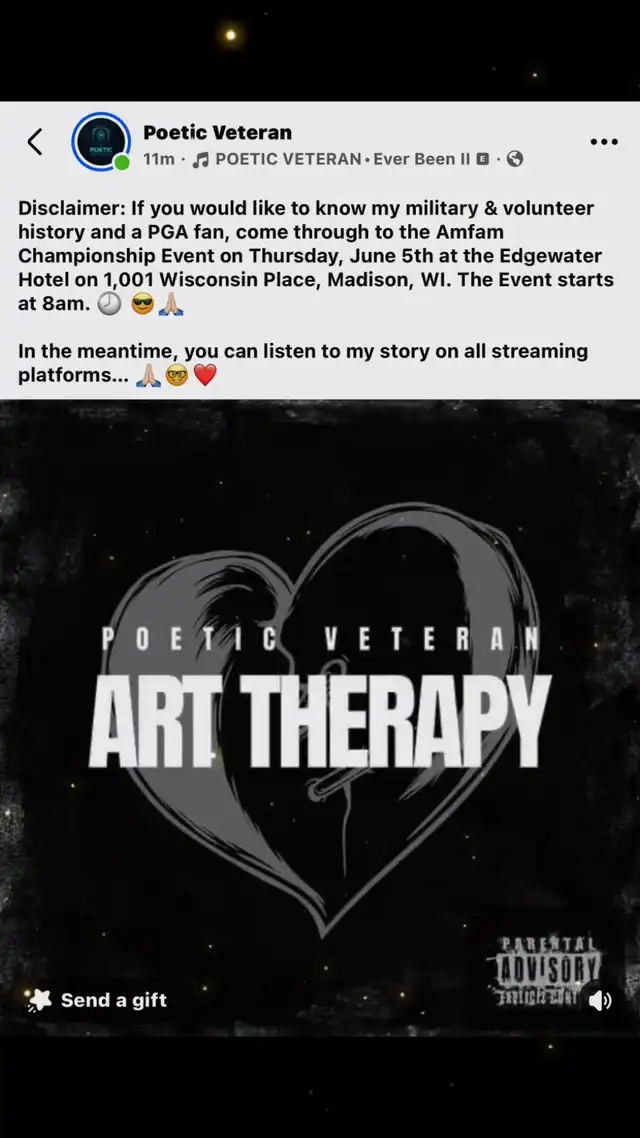Tap the Poetic Veteran page name

click(x=217, y=132)
